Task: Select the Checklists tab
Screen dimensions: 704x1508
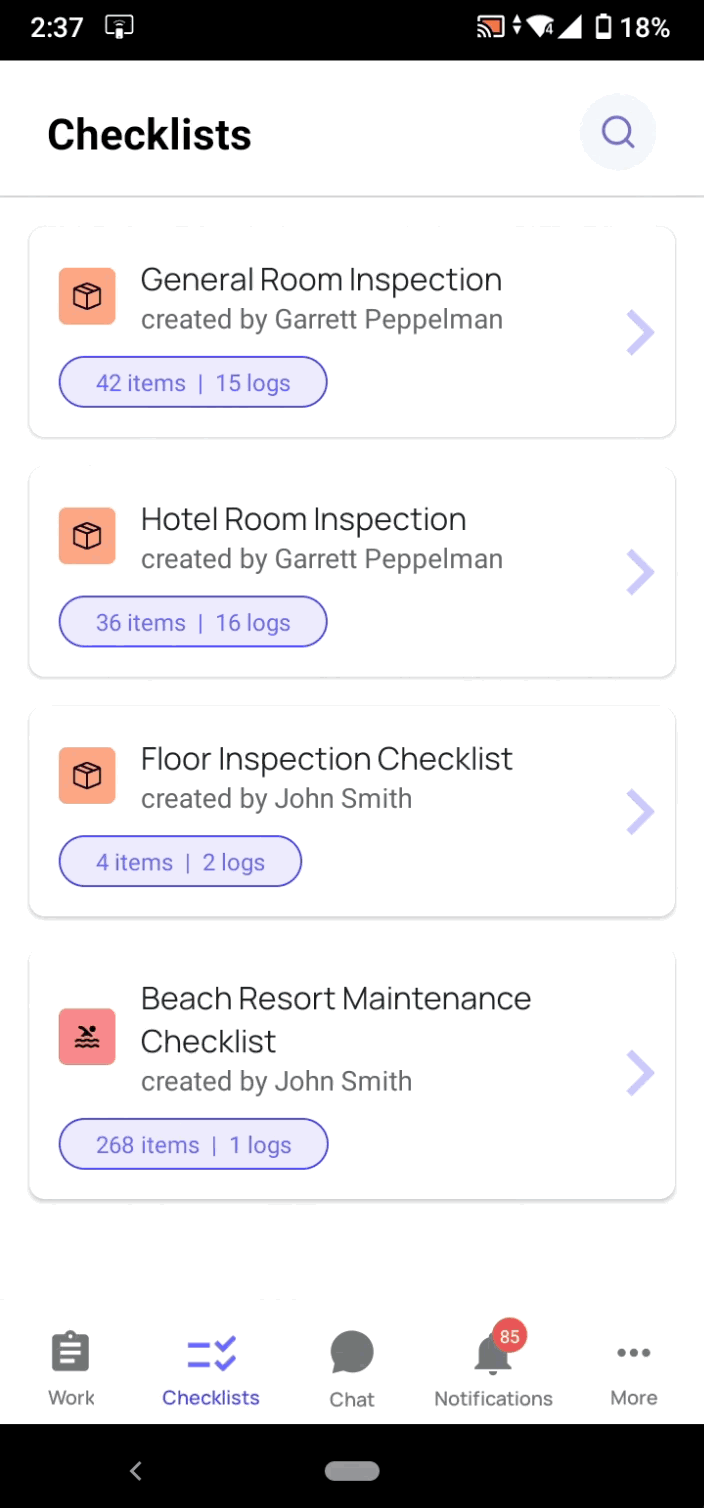Action: pos(211,1370)
